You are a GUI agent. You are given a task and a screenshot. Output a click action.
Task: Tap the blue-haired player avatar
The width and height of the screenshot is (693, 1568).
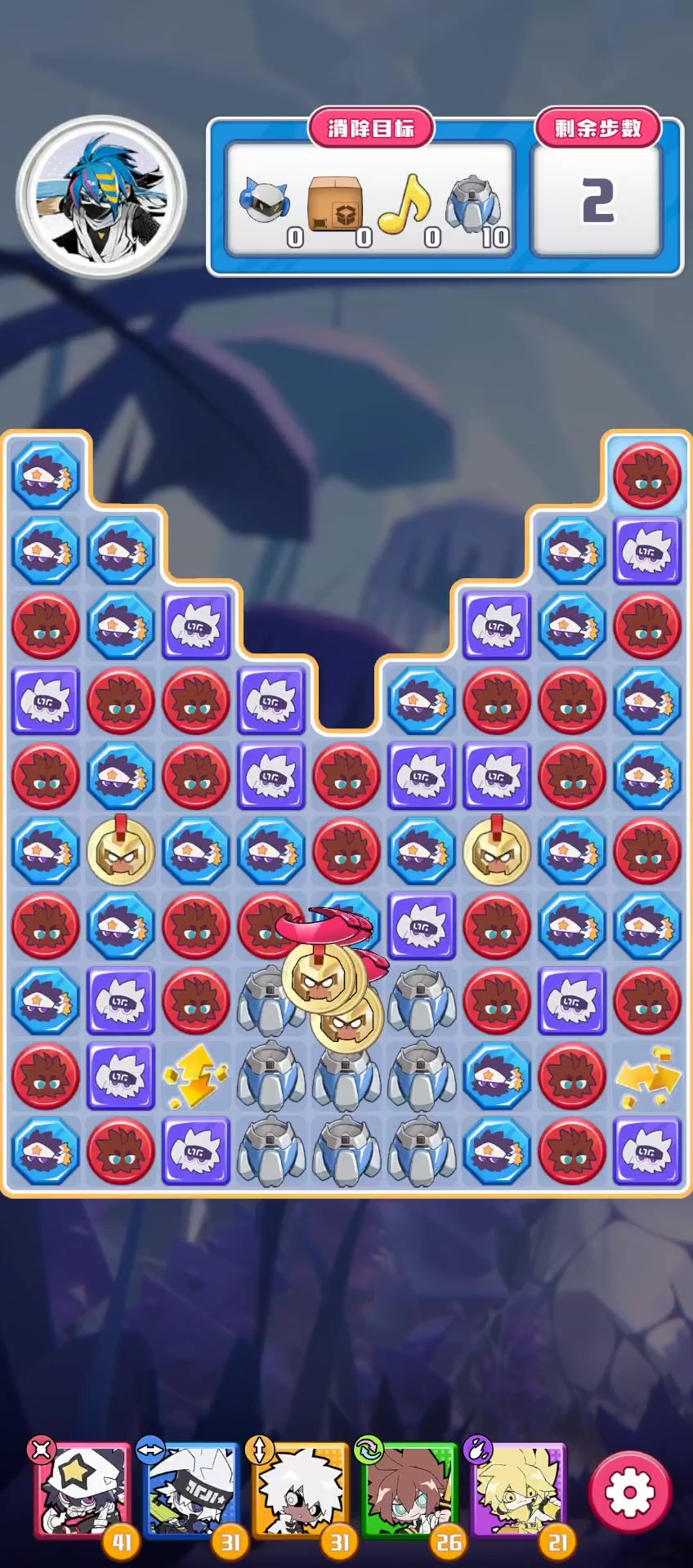click(x=101, y=197)
